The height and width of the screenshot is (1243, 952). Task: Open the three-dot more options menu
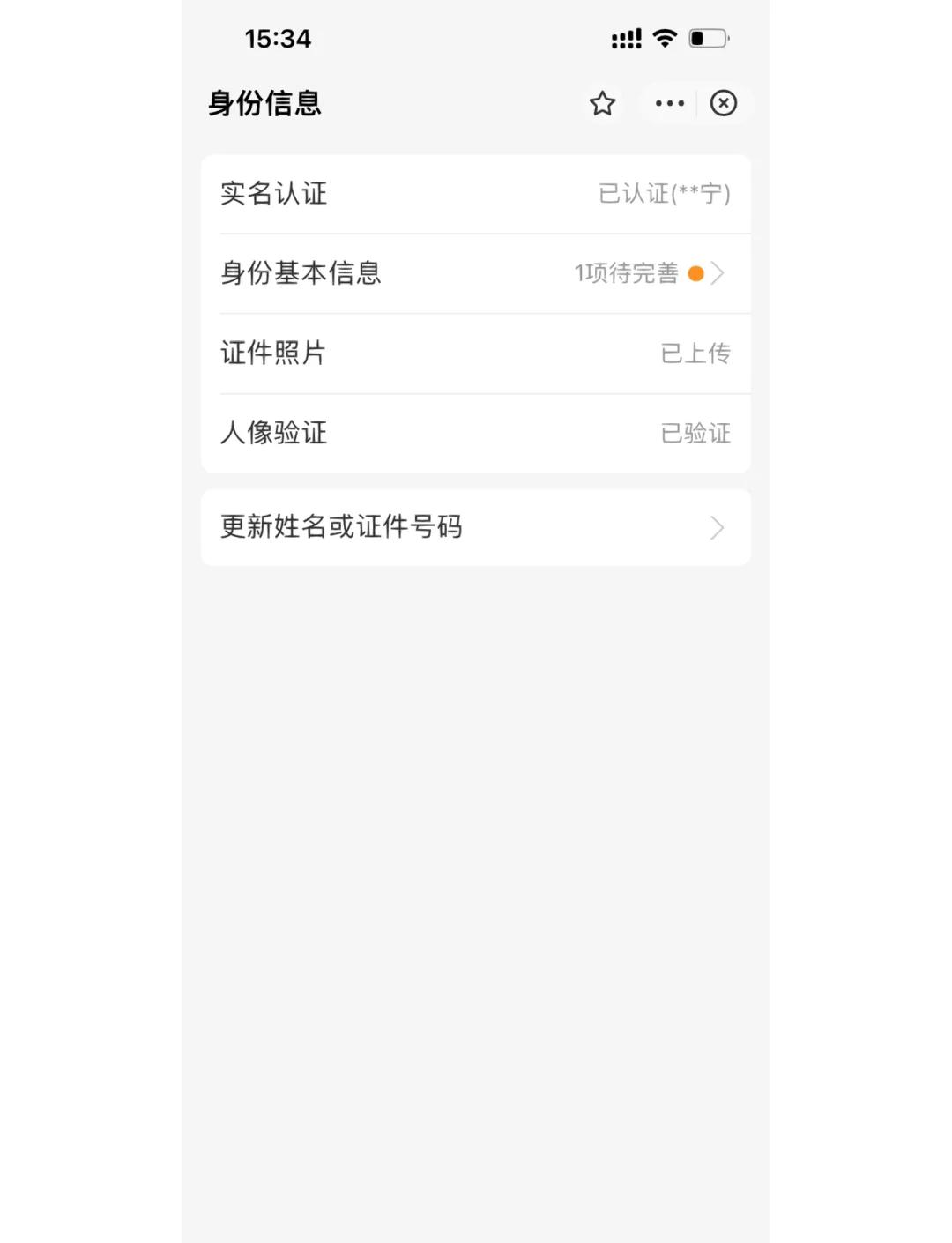pos(669,103)
